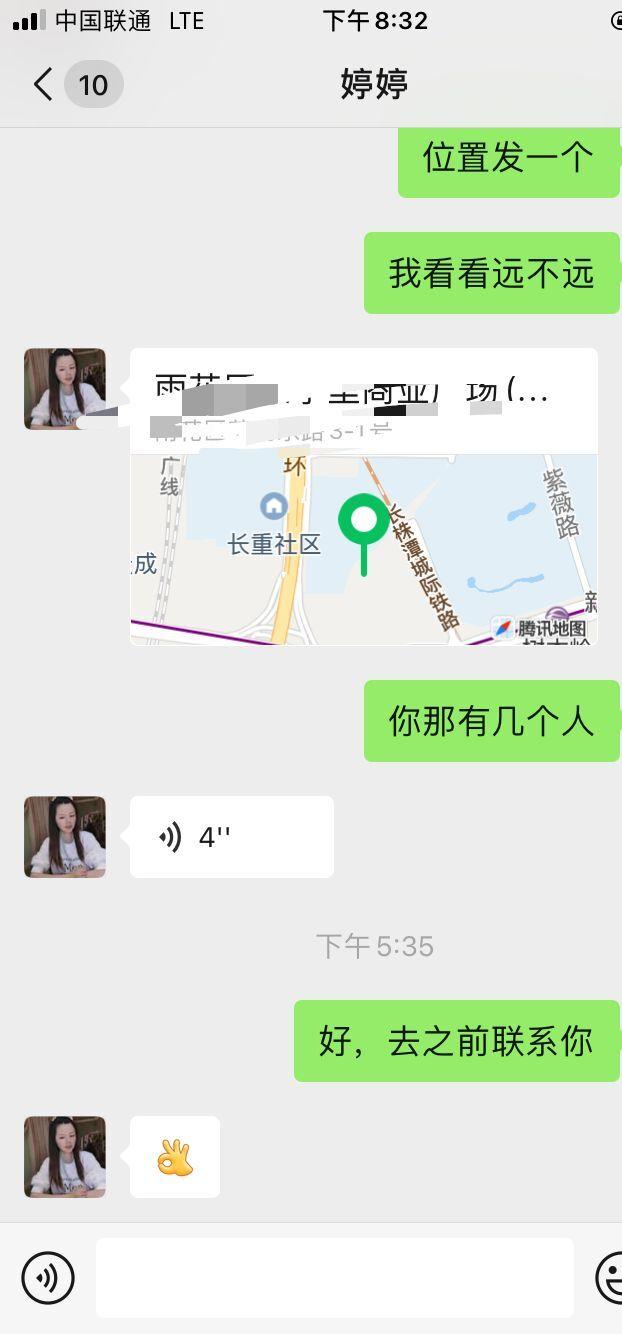Open 婷婷's profile from location message avatar
The image size is (622, 1334).
pos(65,389)
